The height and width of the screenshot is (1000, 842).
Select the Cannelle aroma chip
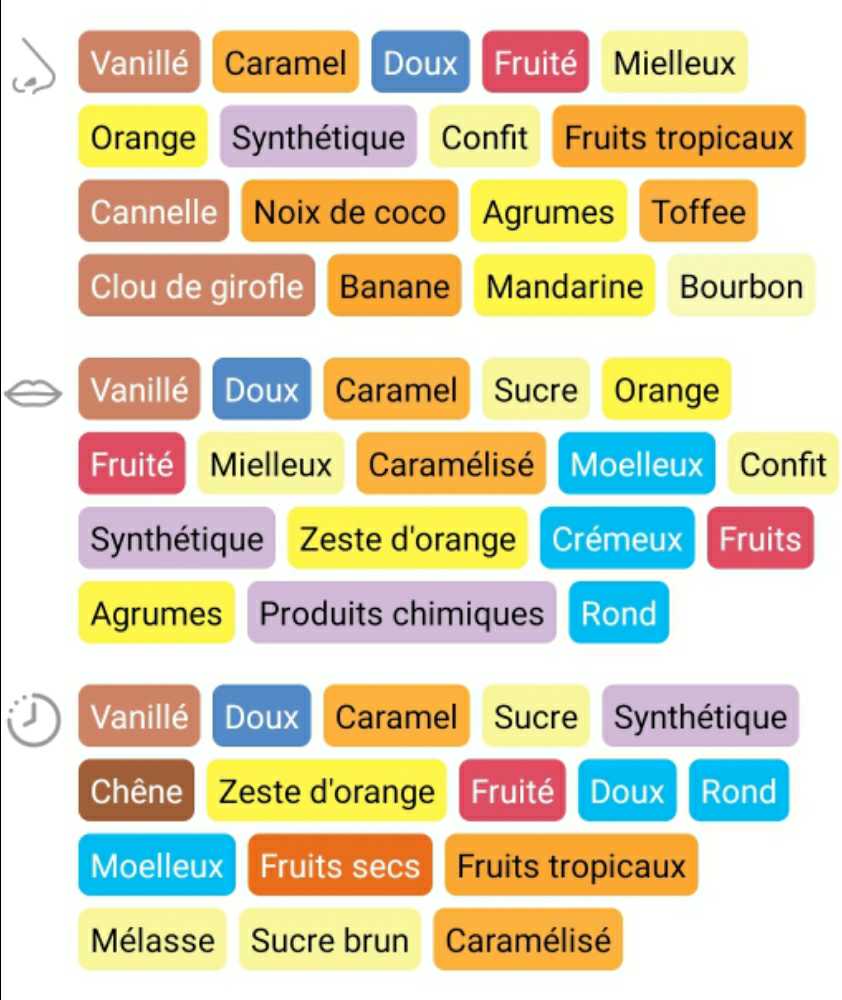pos(153,212)
